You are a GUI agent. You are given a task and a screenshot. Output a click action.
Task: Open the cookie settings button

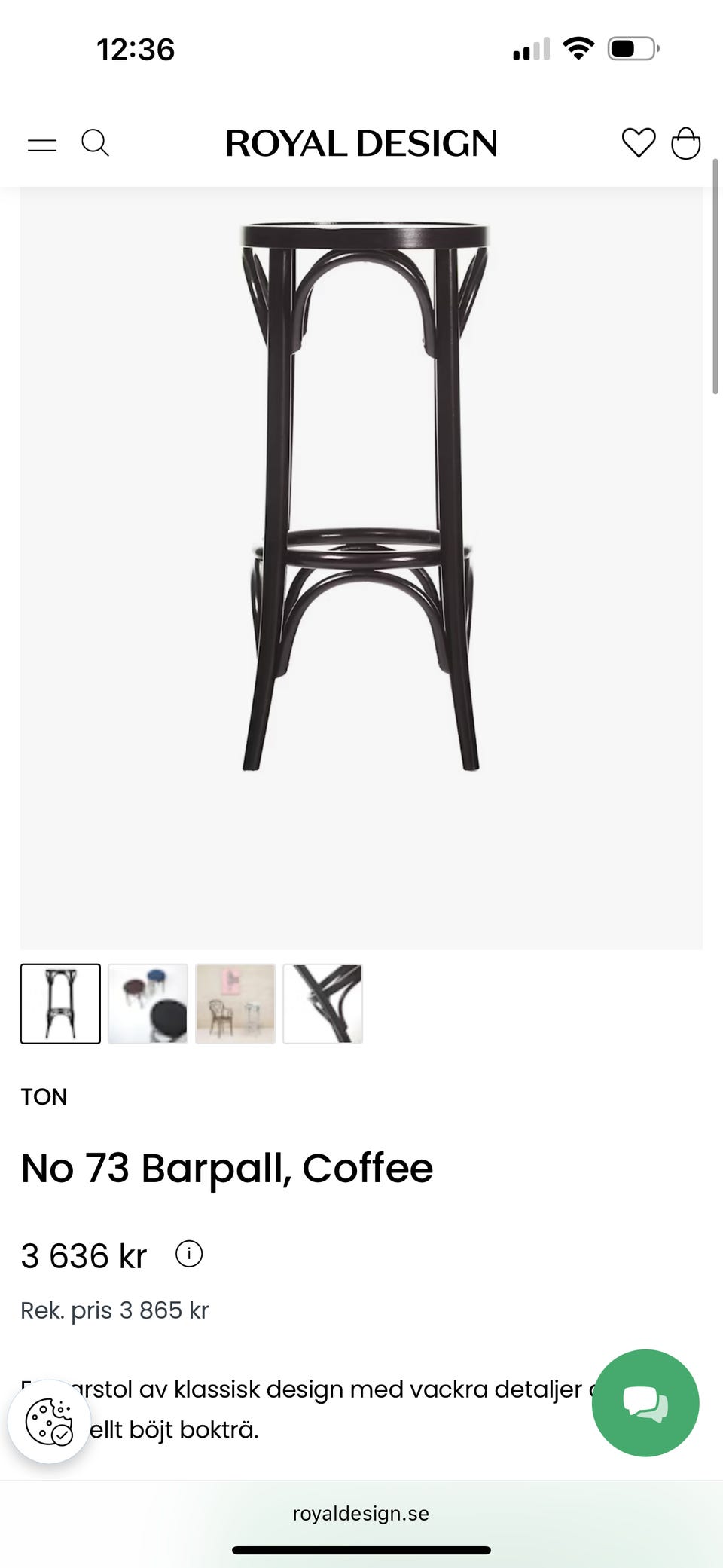click(x=50, y=1421)
